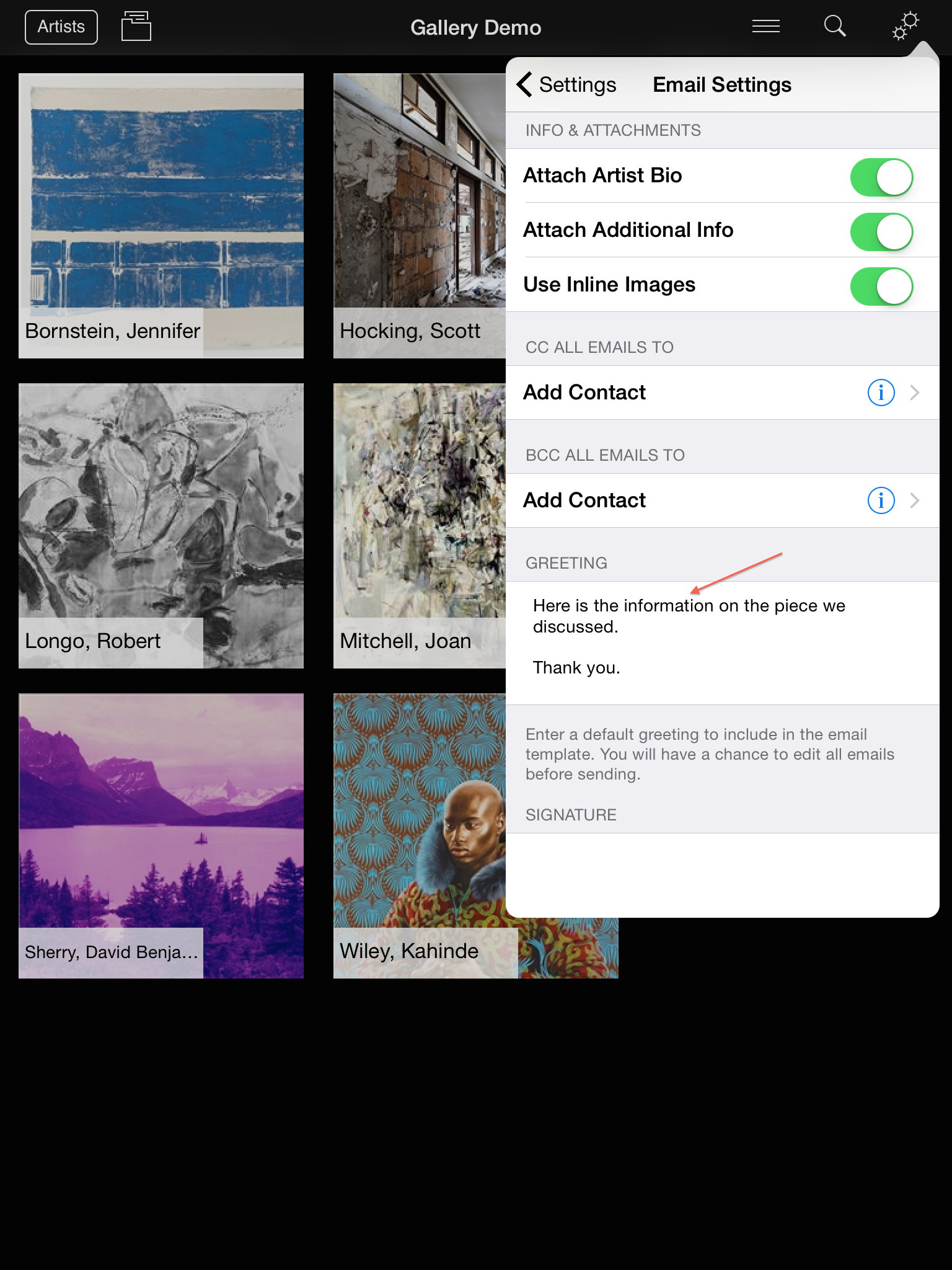The height and width of the screenshot is (1270, 952).
Task: Tap the empty signature field
Action: pos(722,874)
